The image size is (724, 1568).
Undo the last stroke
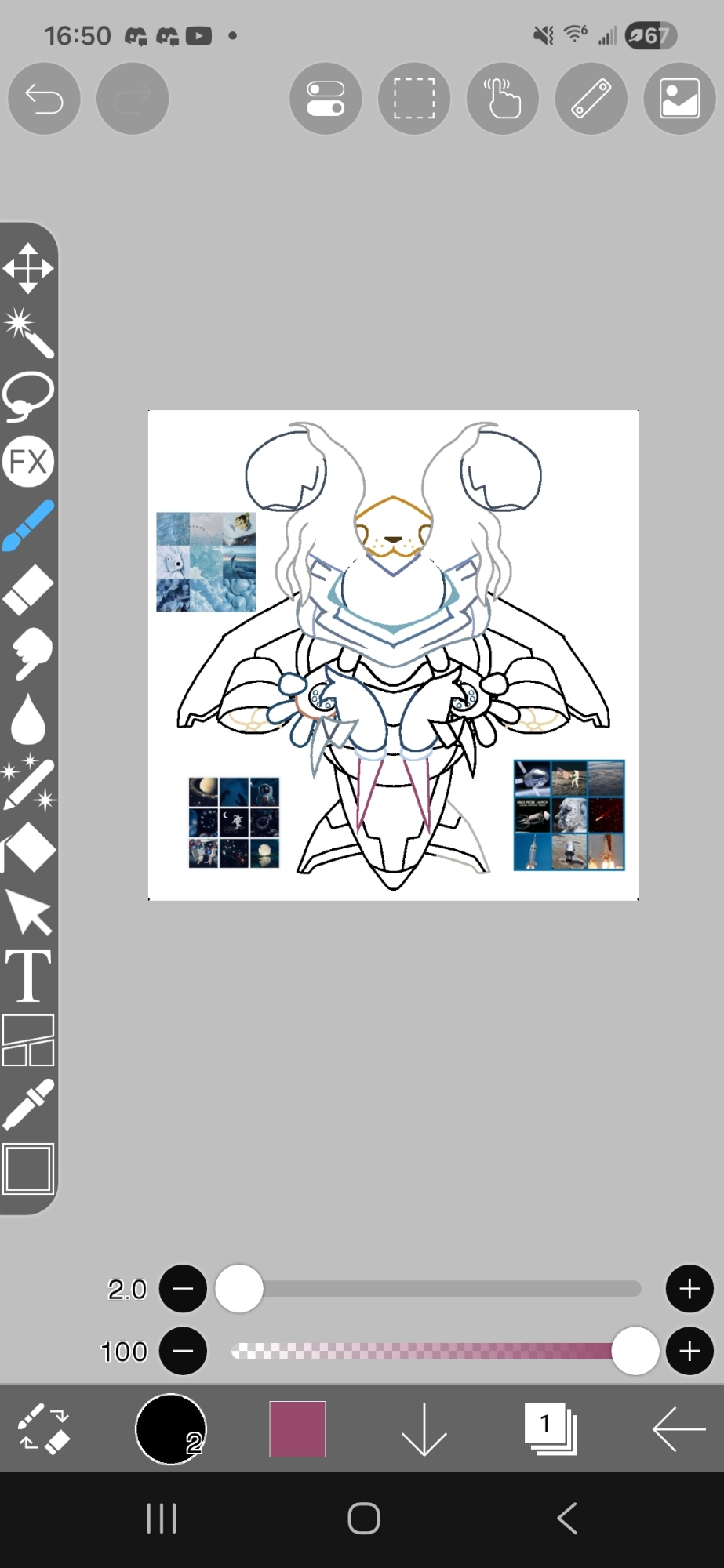(x=44, y=99)
